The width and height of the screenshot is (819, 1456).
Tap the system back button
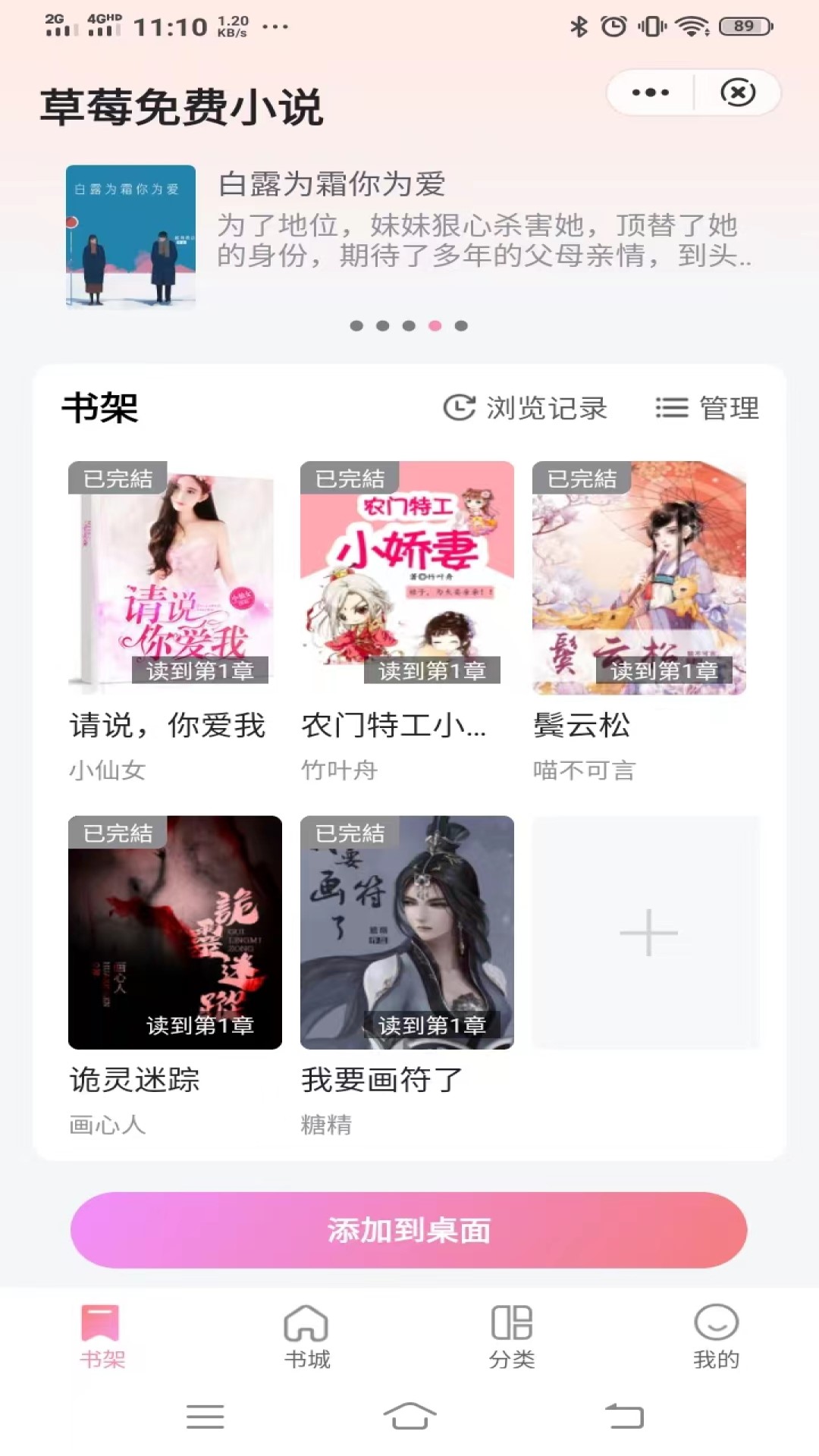pyautogui.click(x=623, y=1417)
